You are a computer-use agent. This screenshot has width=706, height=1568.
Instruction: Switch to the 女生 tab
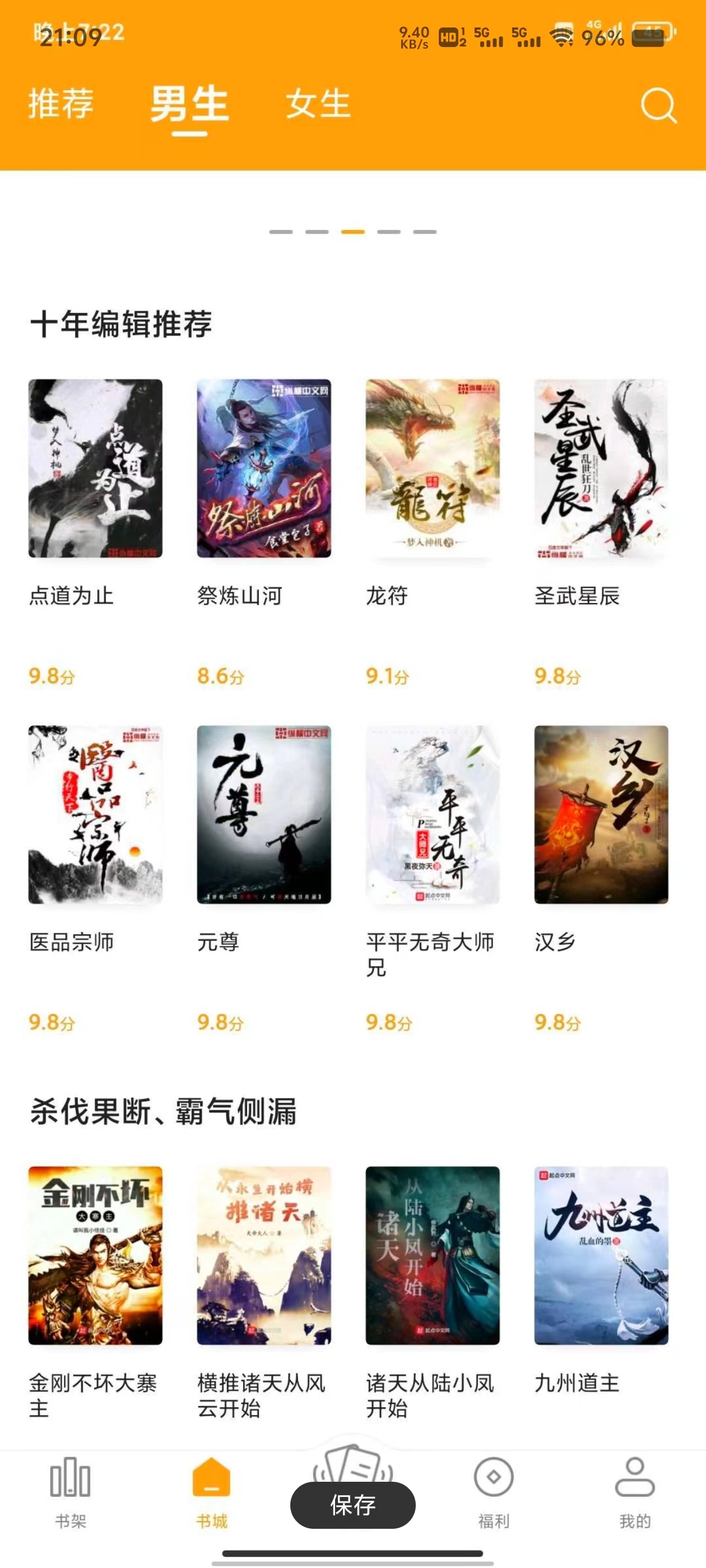tap(318, 104)
